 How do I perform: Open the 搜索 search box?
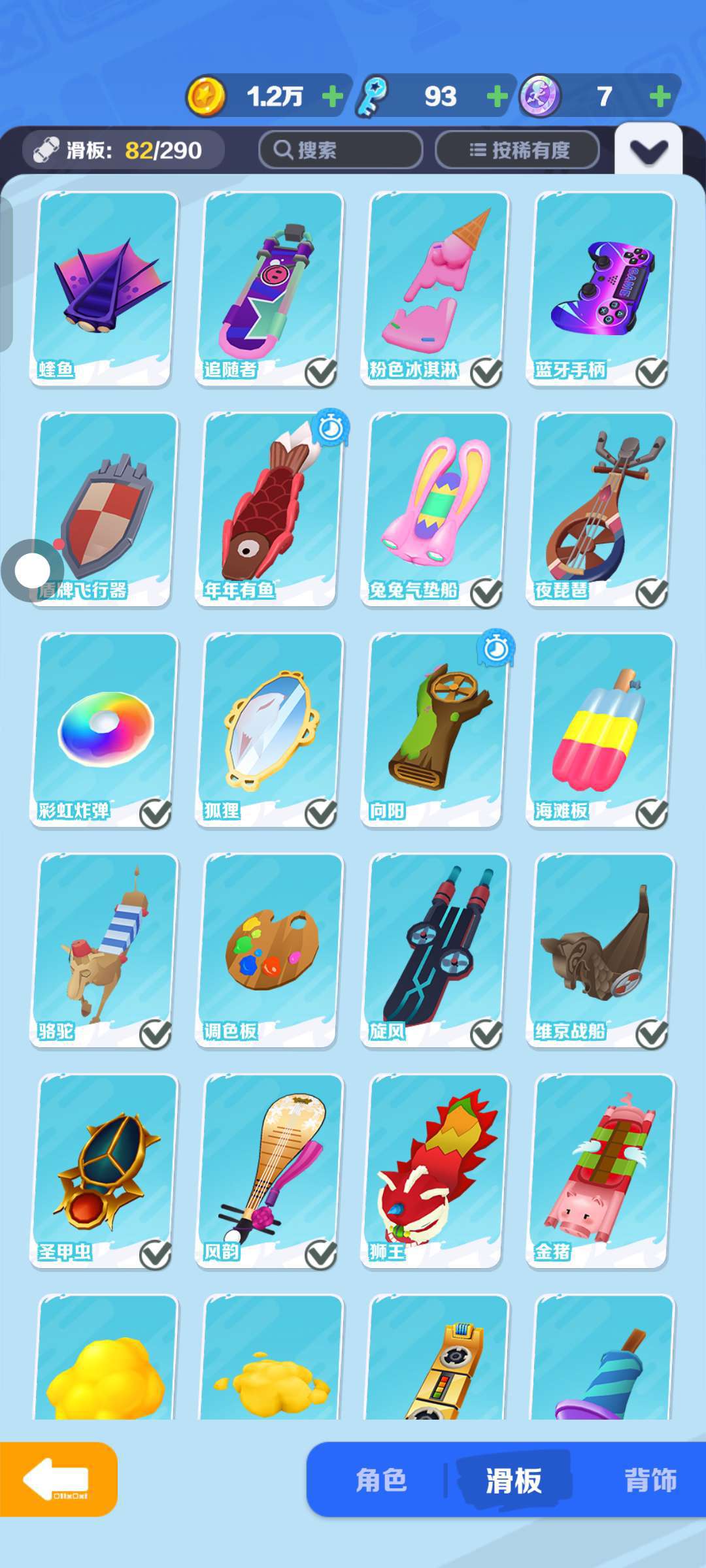click(x=341, y=150)
